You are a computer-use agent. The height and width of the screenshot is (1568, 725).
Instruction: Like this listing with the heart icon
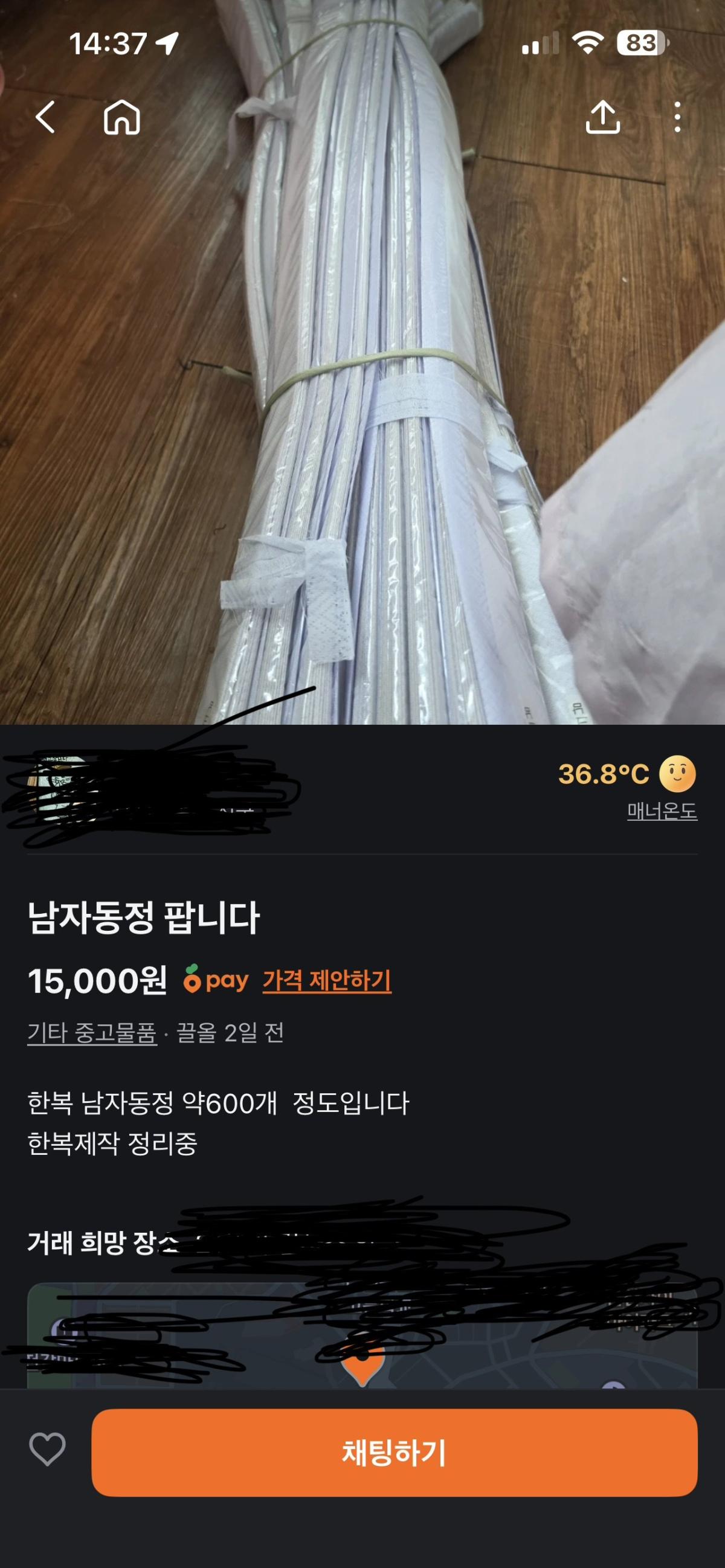coord(48,1449)
